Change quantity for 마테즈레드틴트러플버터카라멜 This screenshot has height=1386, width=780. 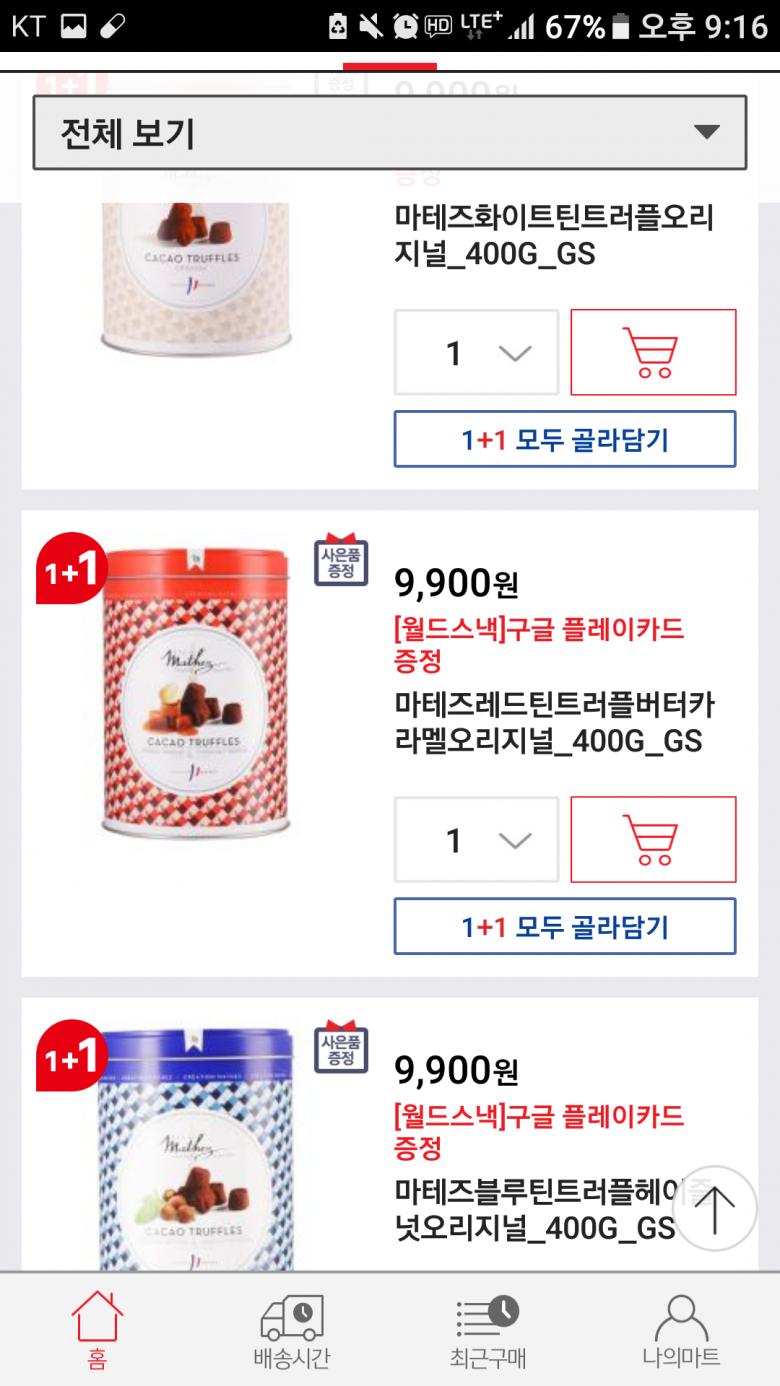[x=476, y=840]
